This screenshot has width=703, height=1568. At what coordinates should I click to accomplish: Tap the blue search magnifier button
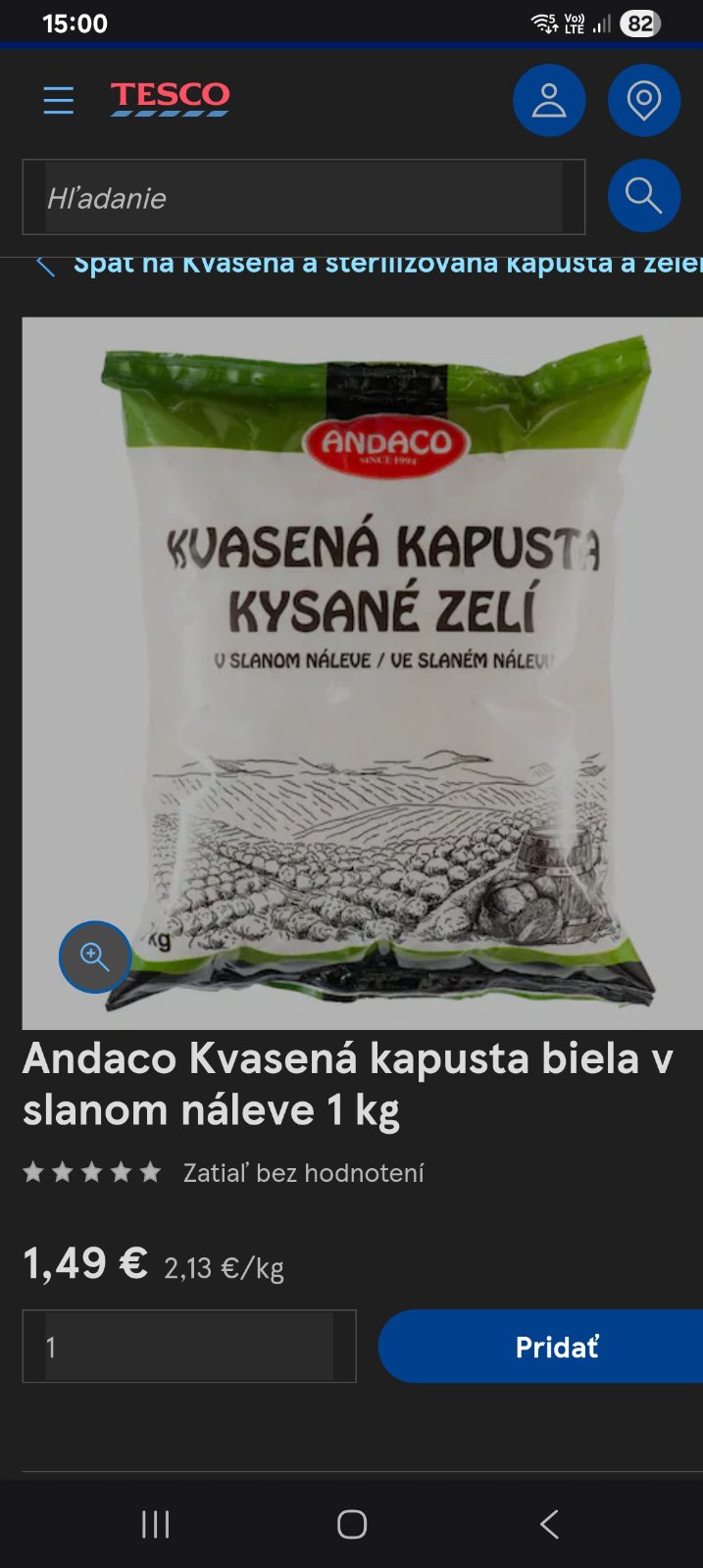pyautogui.click(x=643, y=196)
